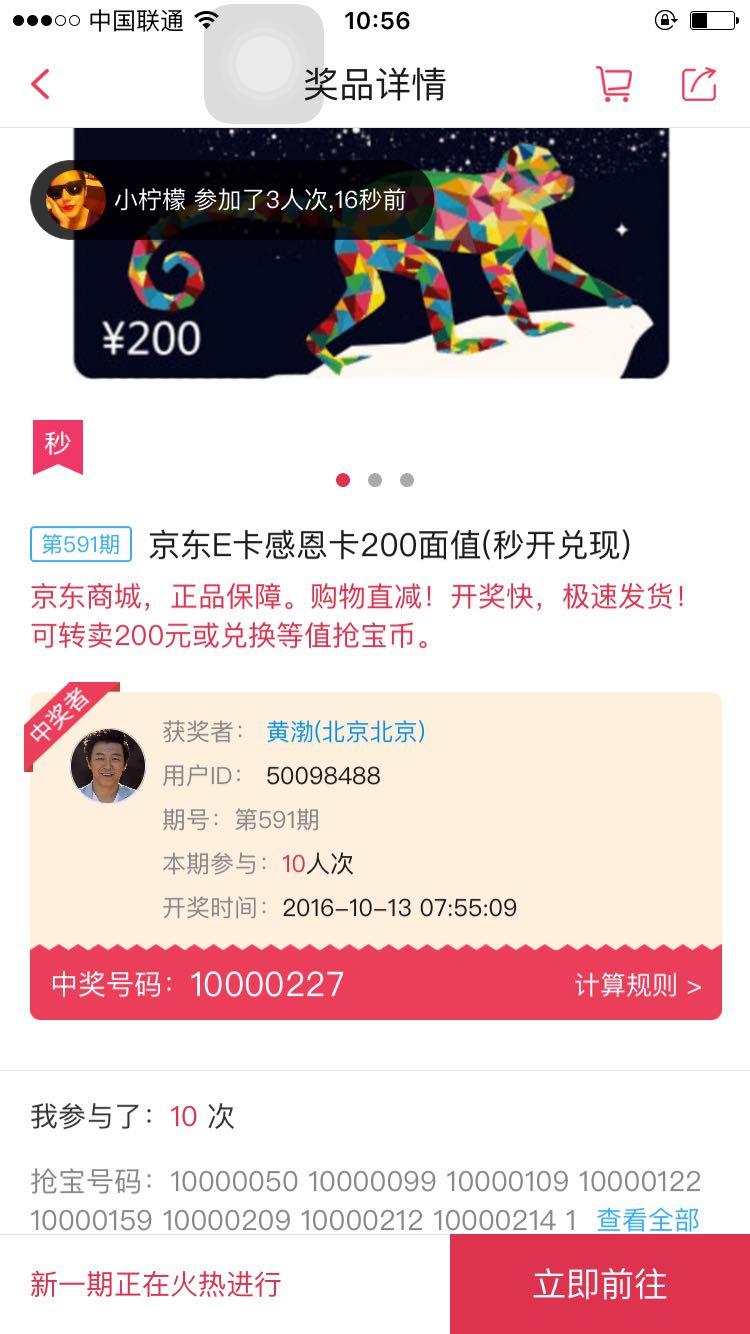Tap the AssistiveTouch floating button

point(264,64)
